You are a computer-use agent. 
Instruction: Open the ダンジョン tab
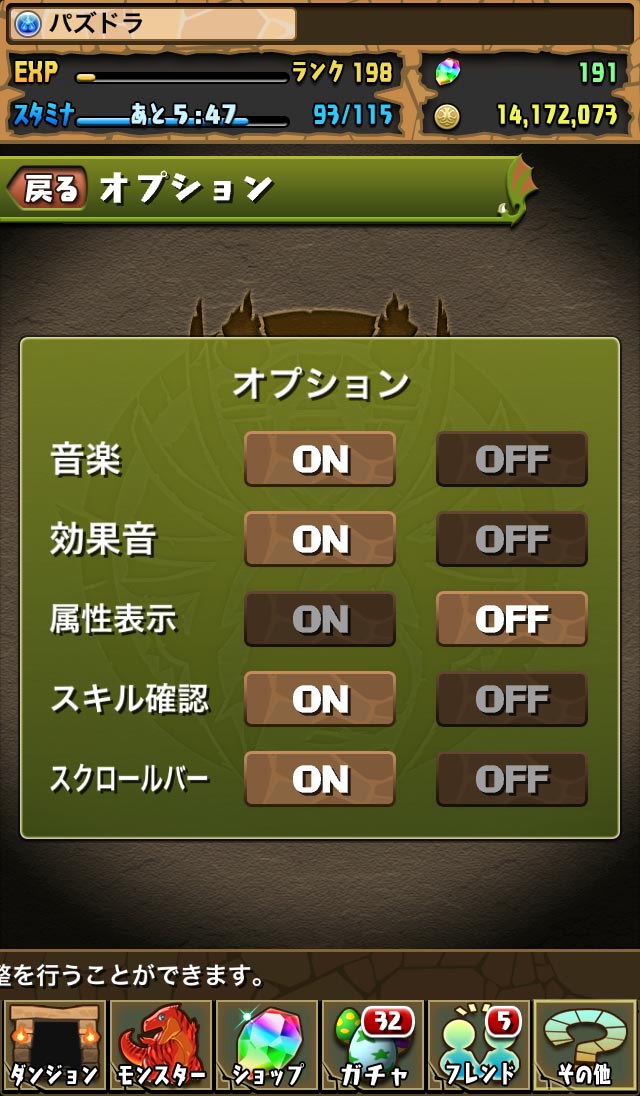[x=54, y=1046]
